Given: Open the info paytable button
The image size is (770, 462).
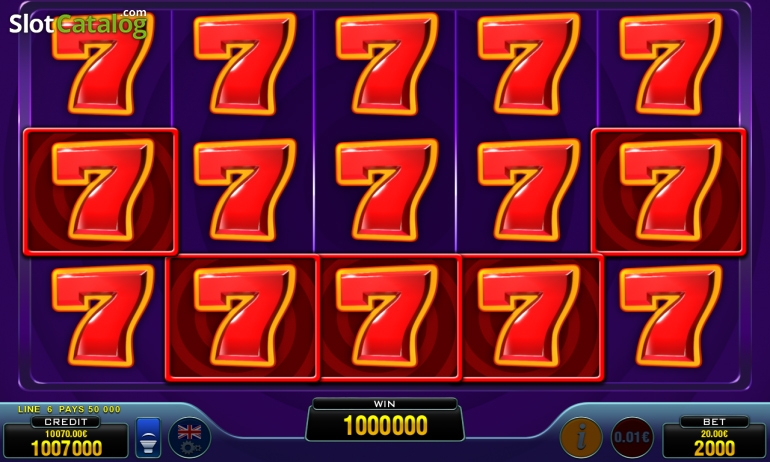Looking at the screenshot, I should point(581,437).
